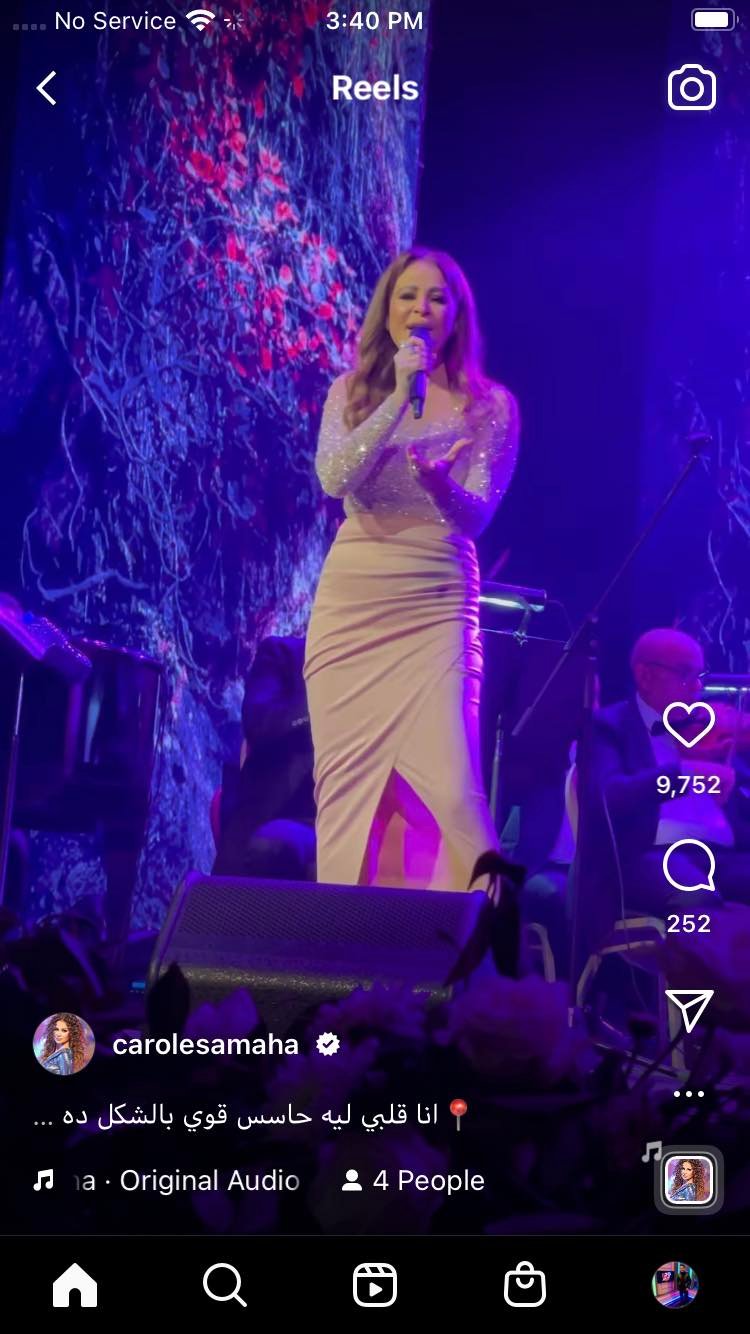Open the three-dot more options menu

click(689, 1094)
